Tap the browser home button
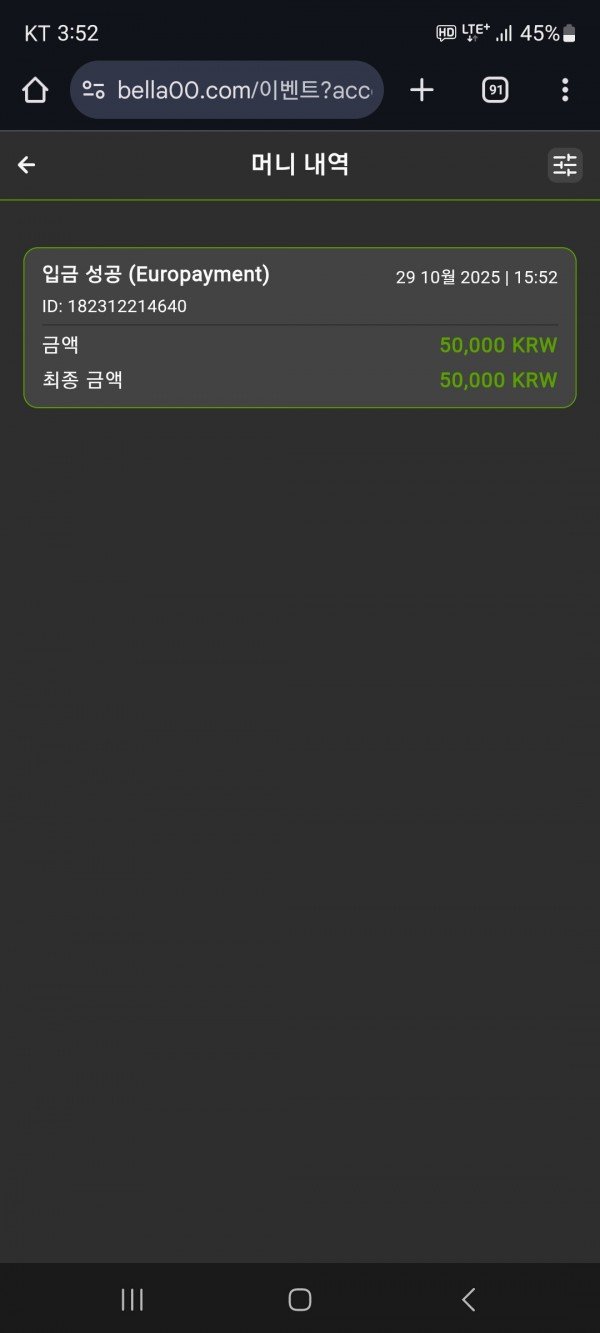Viewport: 600px width, 1333px height. click(x=35, y=90)
